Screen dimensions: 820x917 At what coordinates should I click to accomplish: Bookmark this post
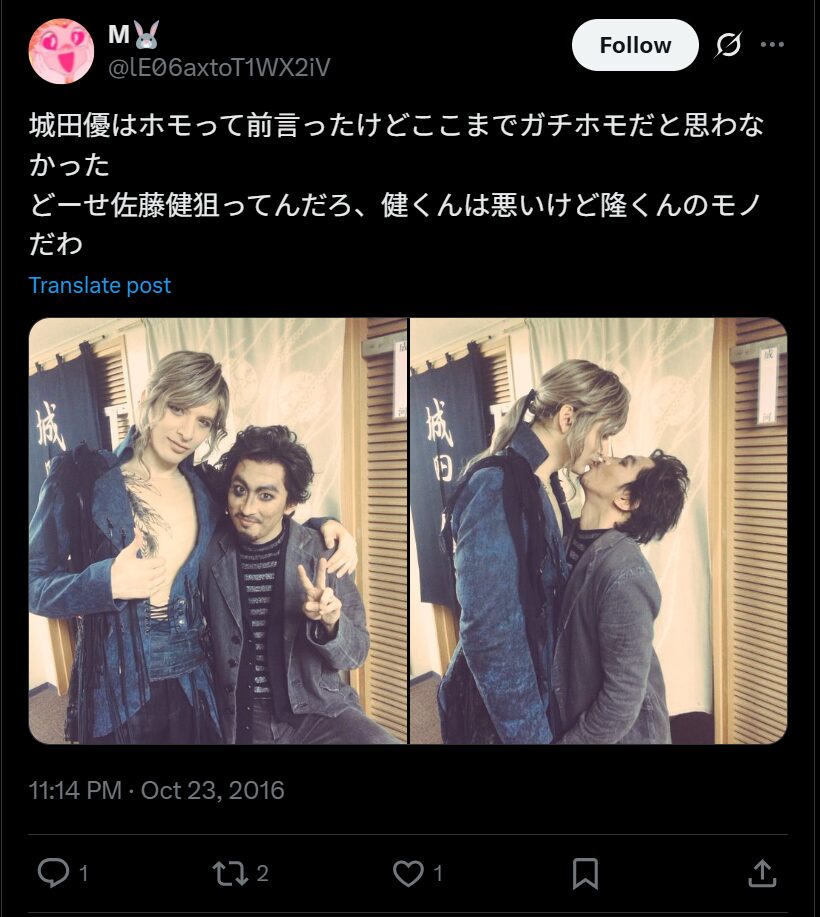[x=585, y=873]
